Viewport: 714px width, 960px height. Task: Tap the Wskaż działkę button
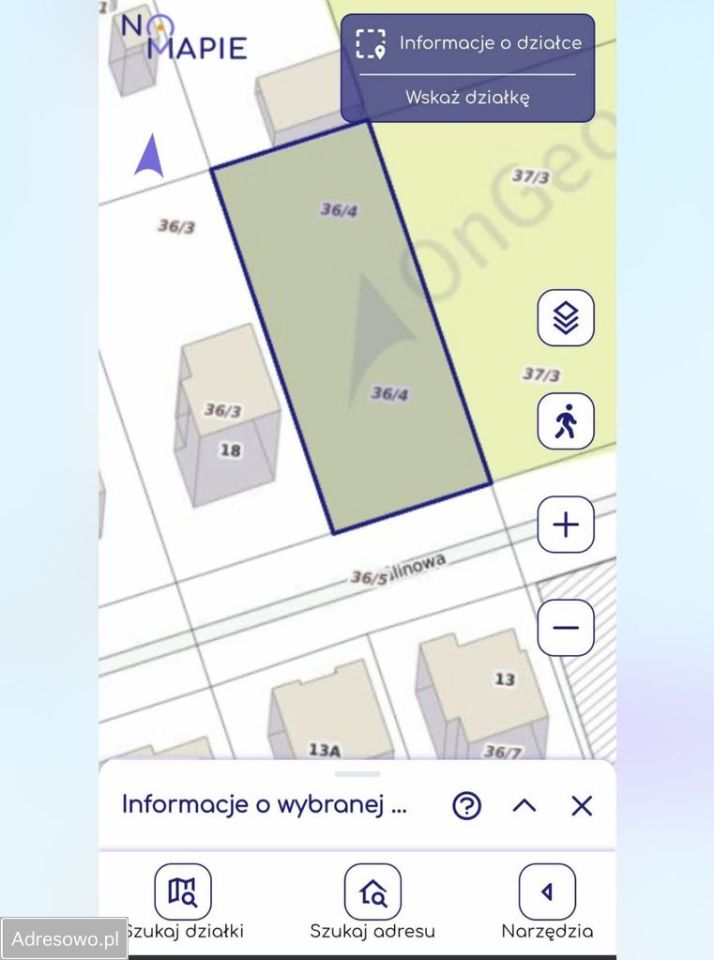point(467,98)
